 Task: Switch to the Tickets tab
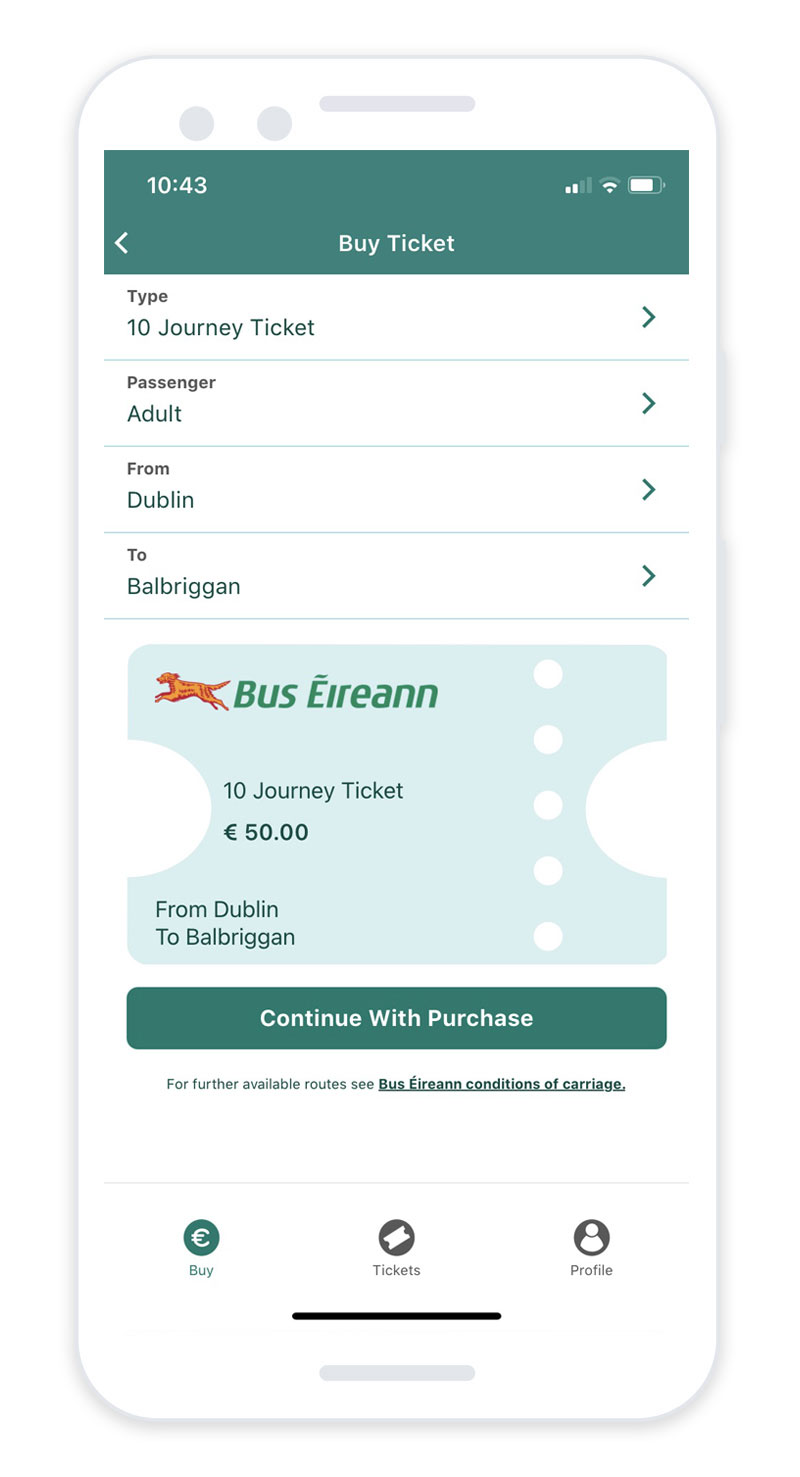coord(397,1249)
